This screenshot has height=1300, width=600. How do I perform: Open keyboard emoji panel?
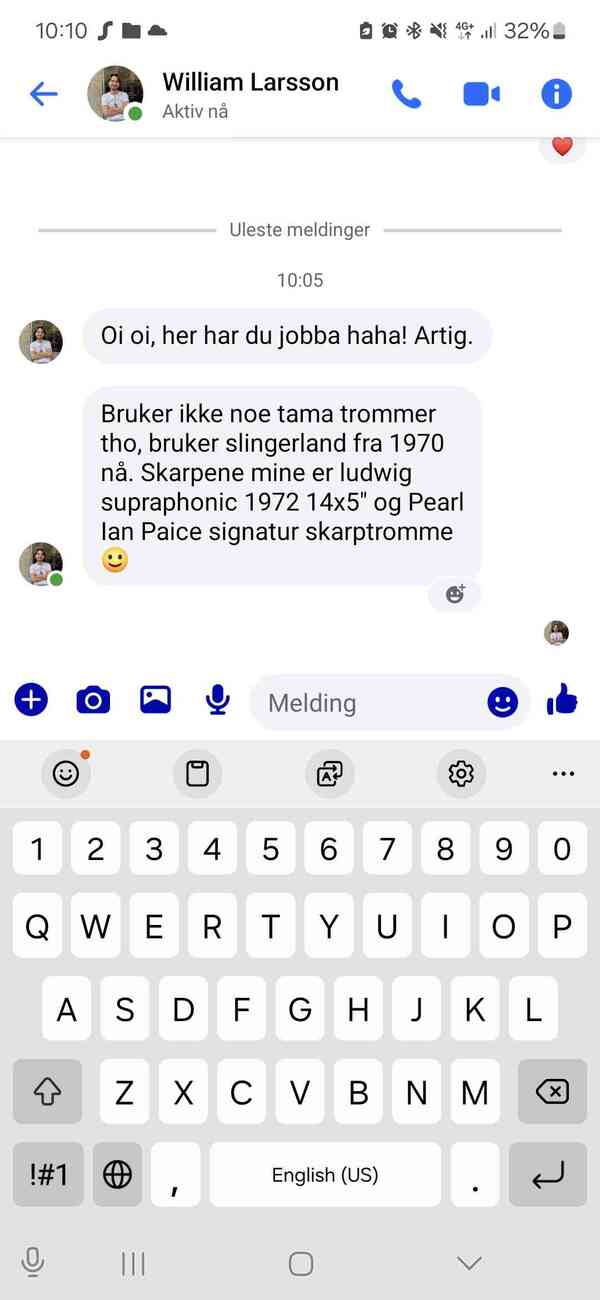pyautogui.click(x=66, y=773)
